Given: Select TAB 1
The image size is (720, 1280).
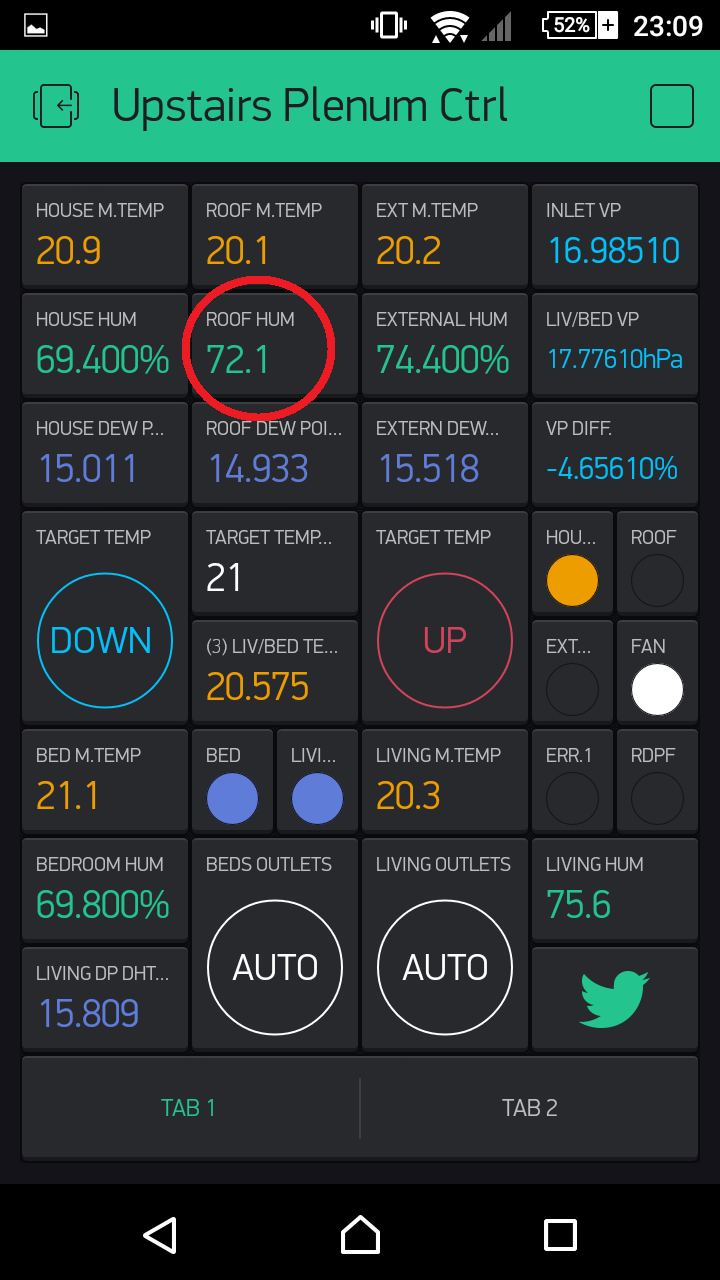Looking at the screenshot, I should tap(189, 1108).
